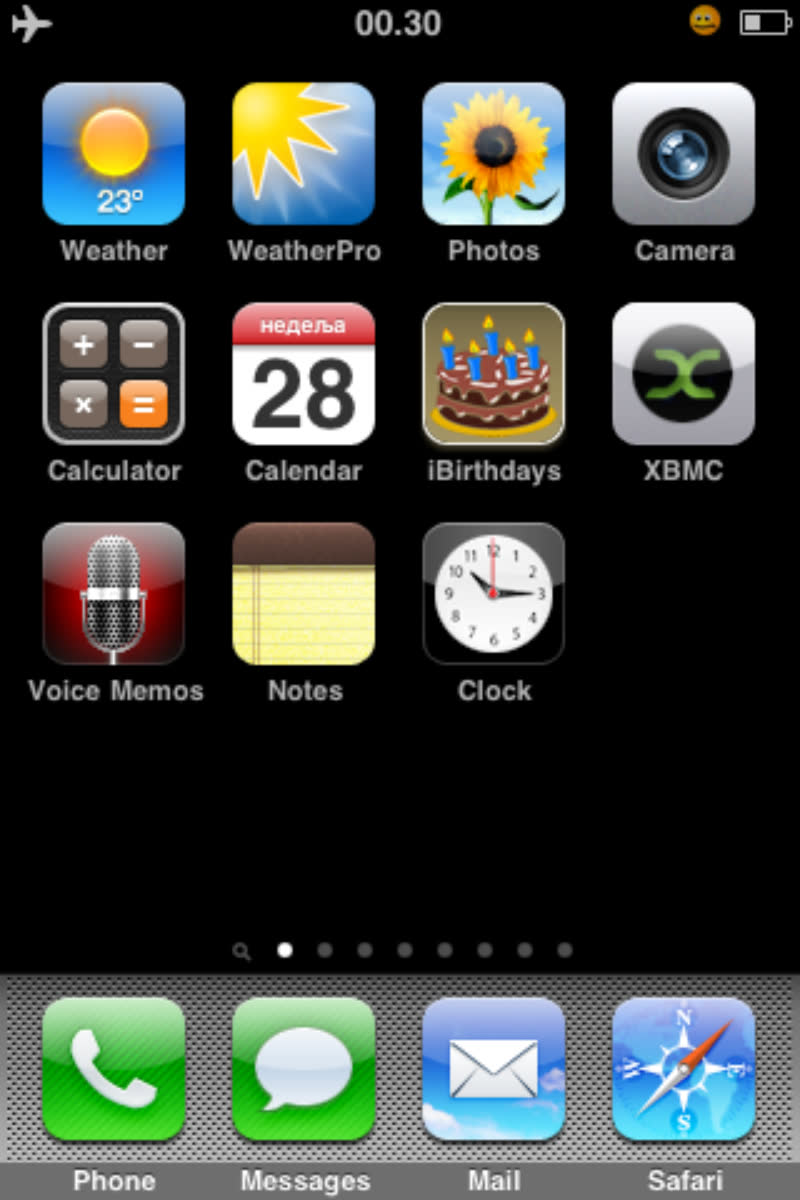The width and height of the screenshot is (800, 1200).
Task: Launch WeatherPro
Action: click(304, 154)
